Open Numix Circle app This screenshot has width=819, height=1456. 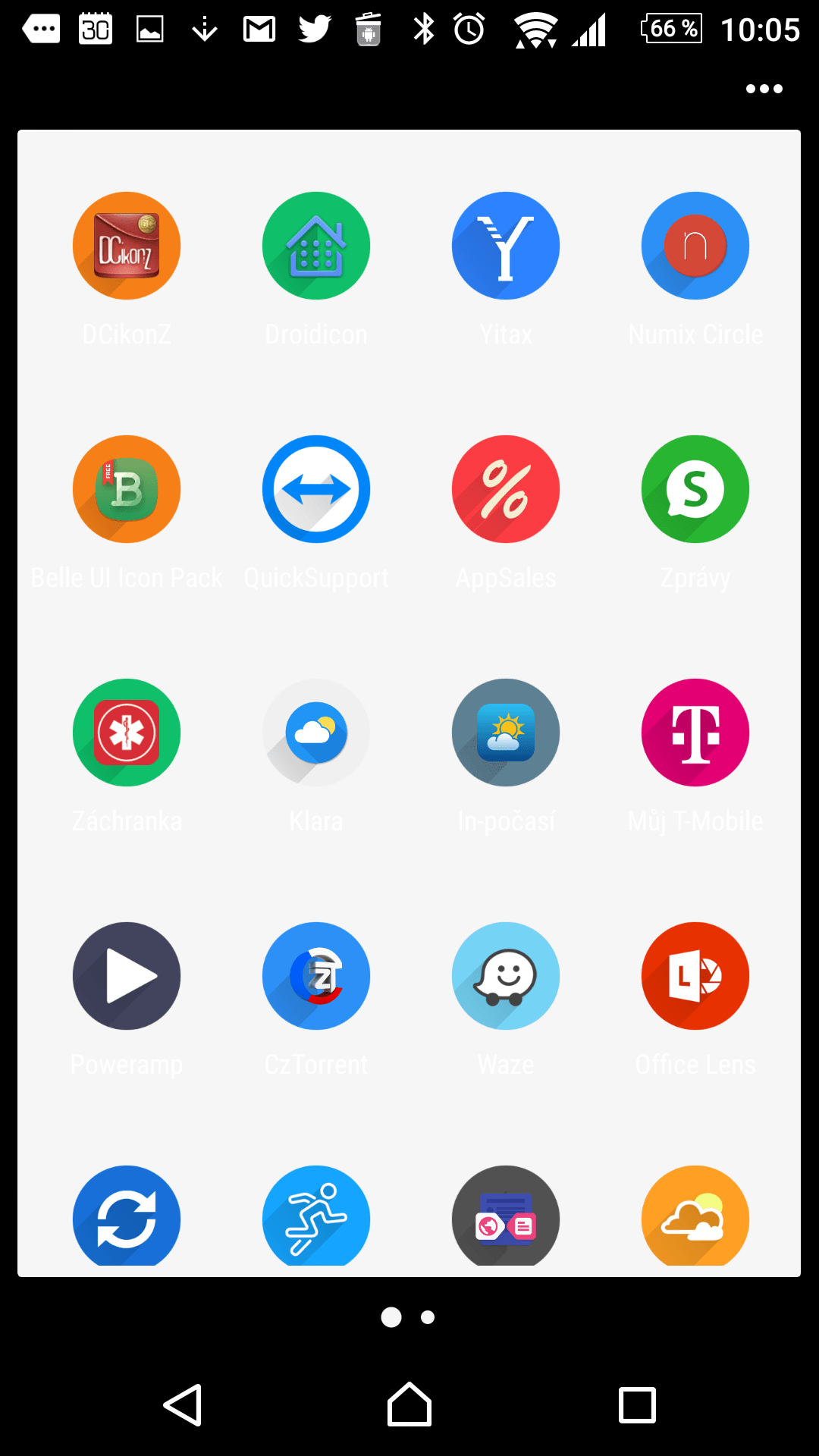click(x=695, y=246)
